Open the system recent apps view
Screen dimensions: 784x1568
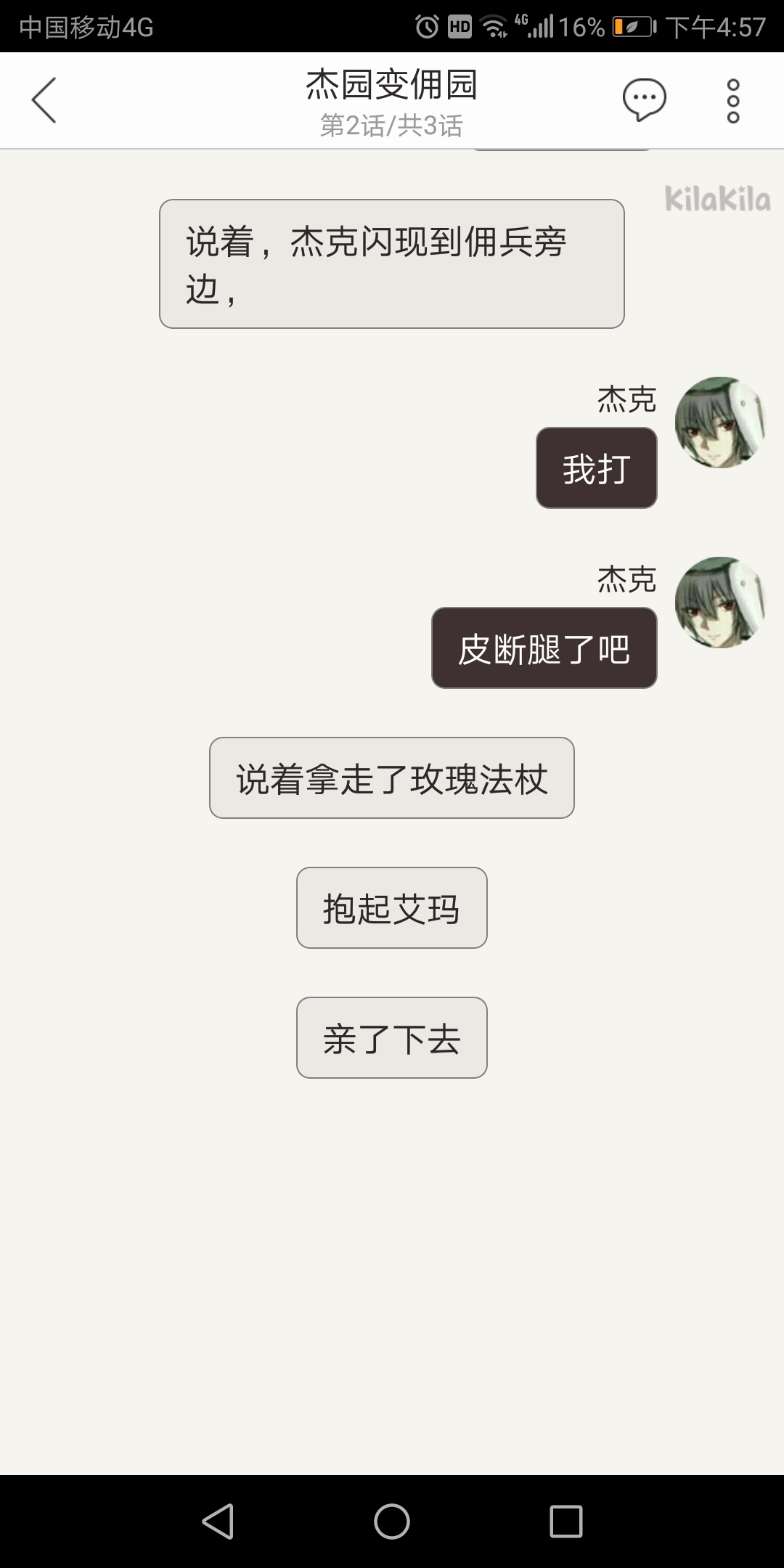[x=566, y=1521]
